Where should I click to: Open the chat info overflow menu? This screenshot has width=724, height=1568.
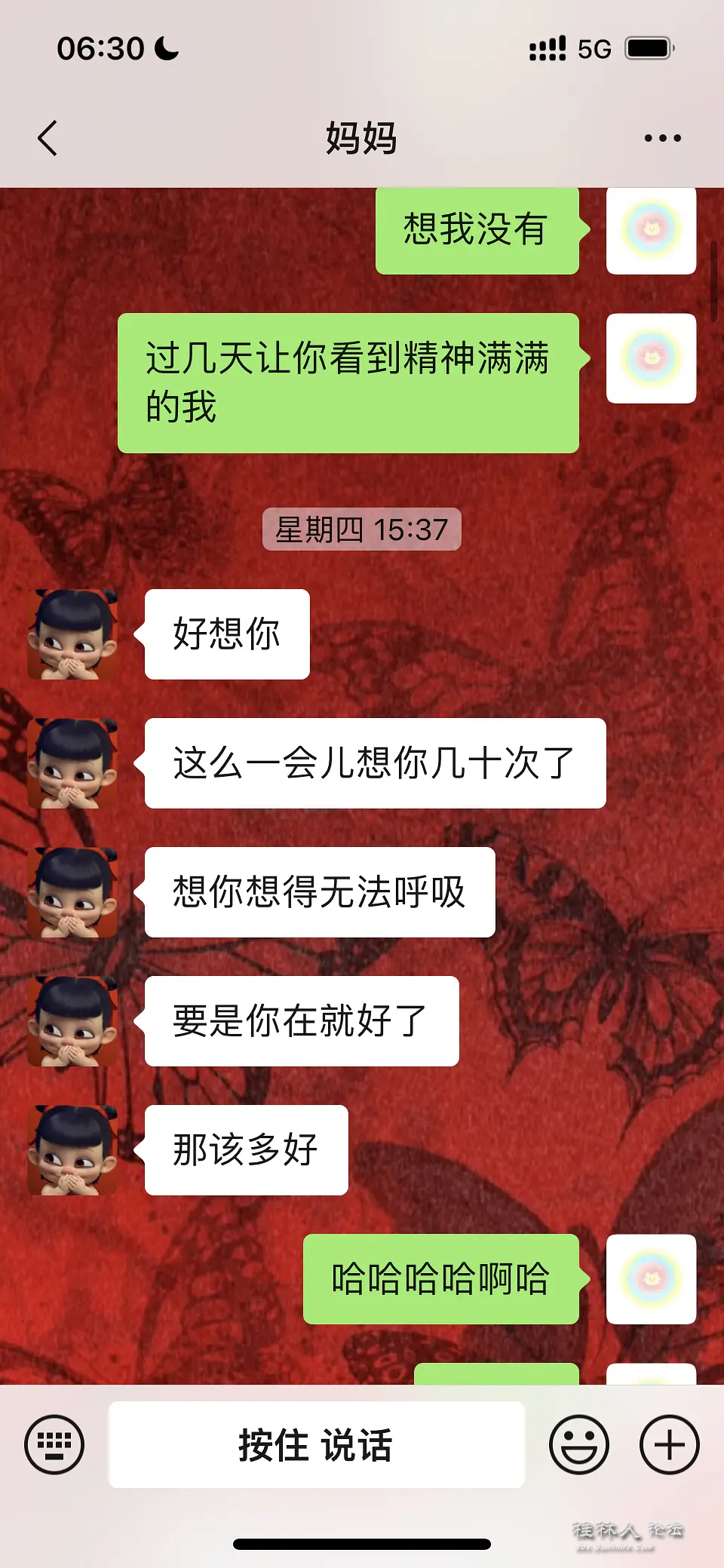coord(663,138)
